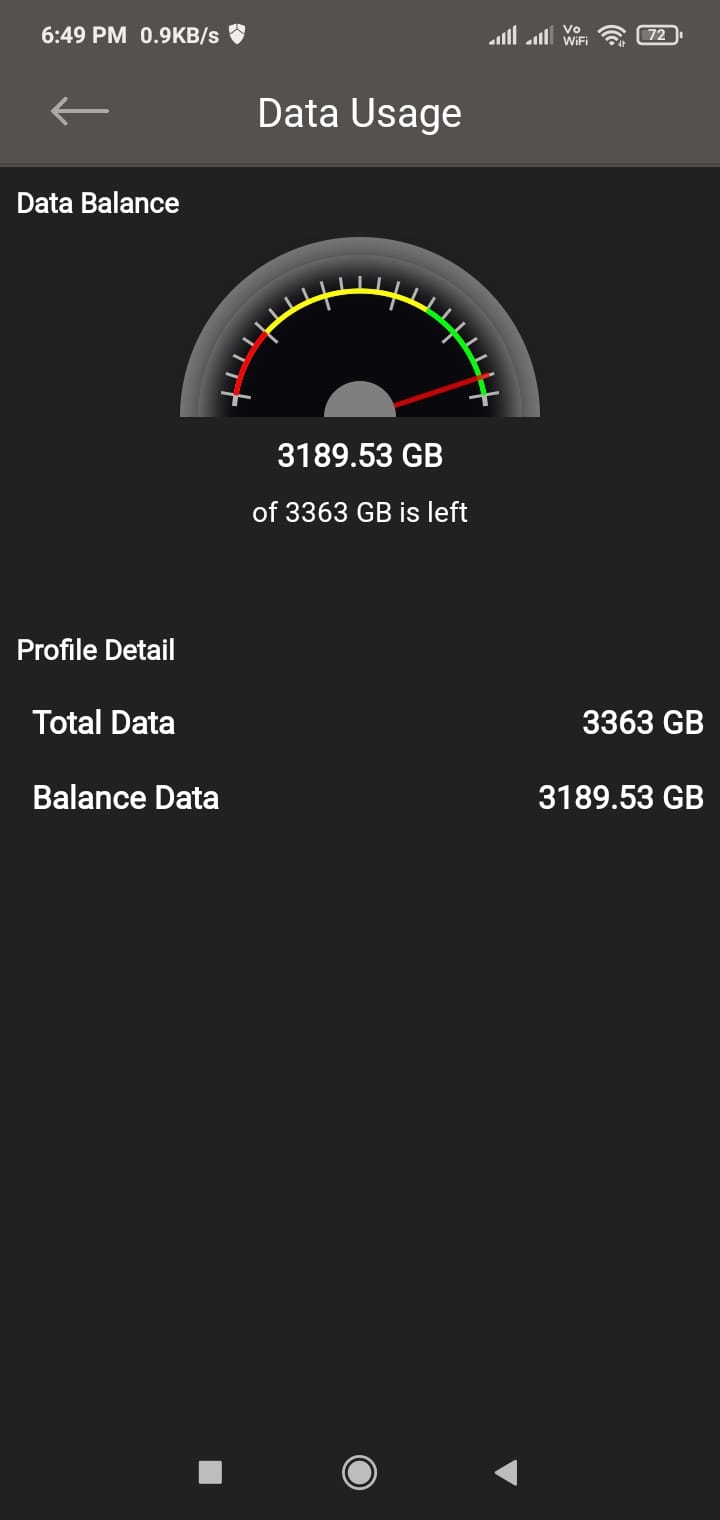Go to the home screen
This screenshot has width=720, height=1520.
coord(359,1472)
